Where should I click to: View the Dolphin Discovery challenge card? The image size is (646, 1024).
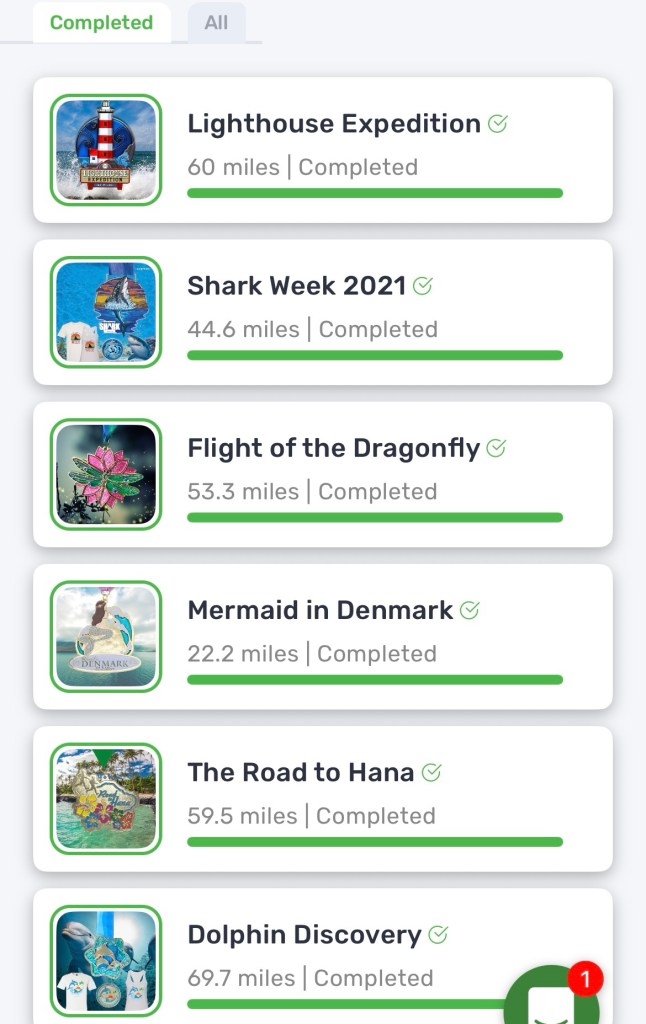(300, 955)
